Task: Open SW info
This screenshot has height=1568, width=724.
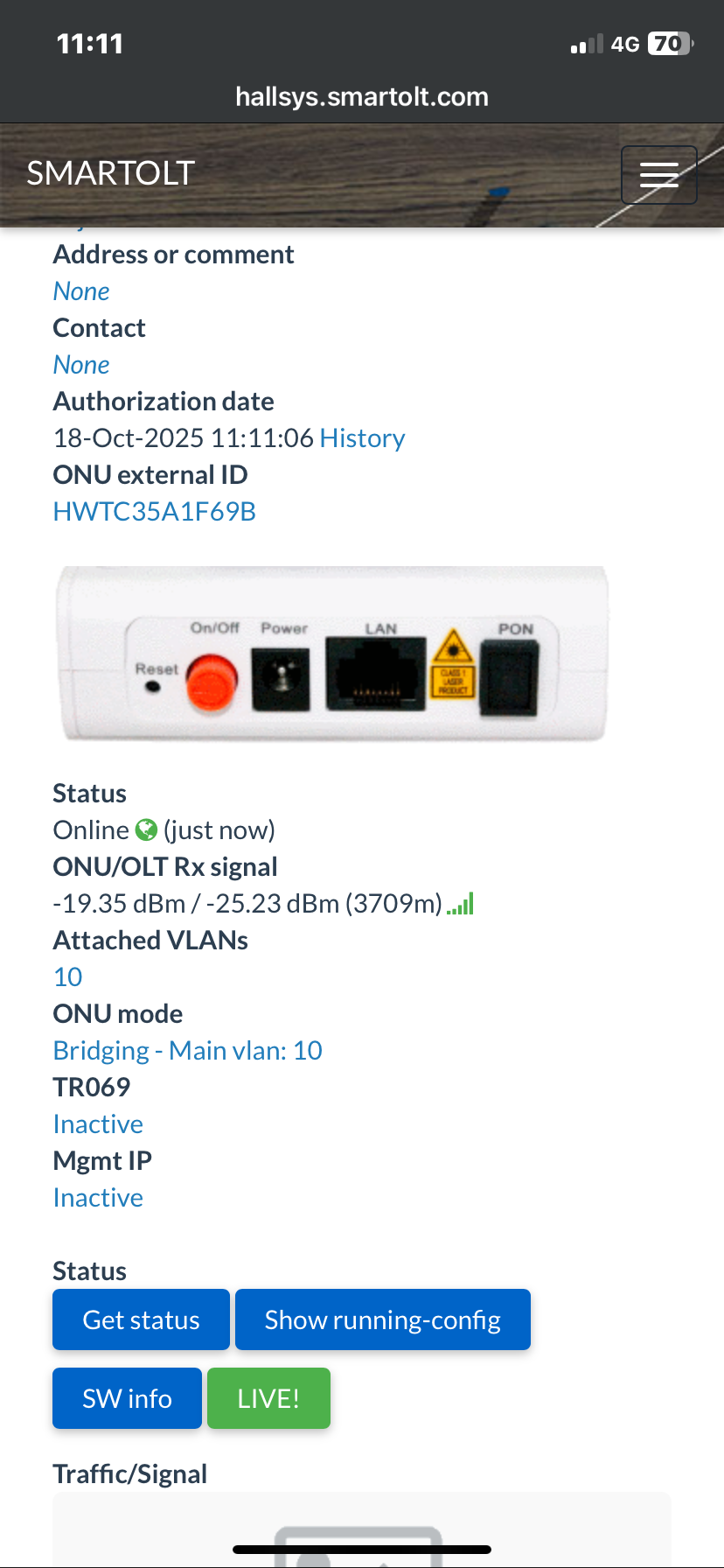Action: [127, 1398]
